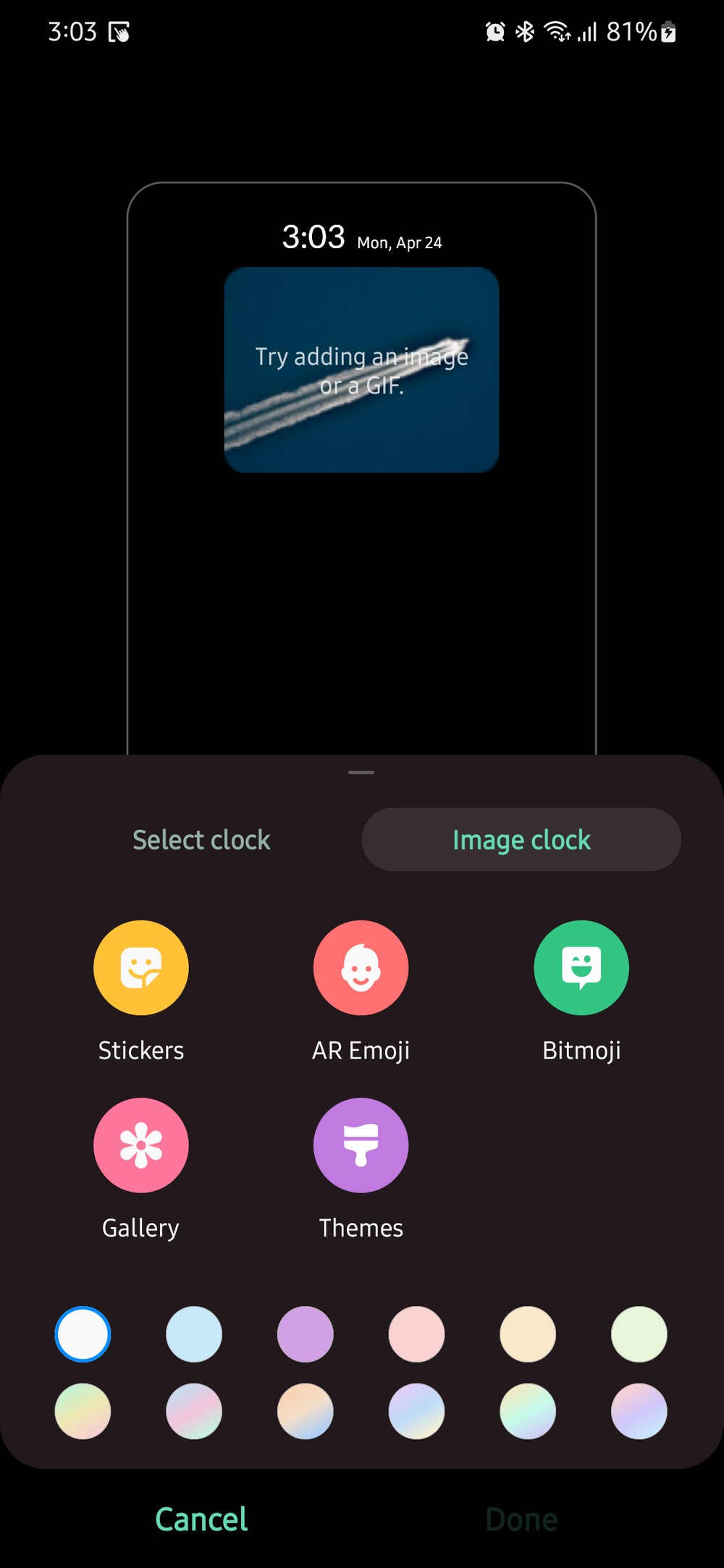The width and height of the screenshot is (724, 1568).
Task: Tap the sheet handle above the tabs
Action: (361, 773)
